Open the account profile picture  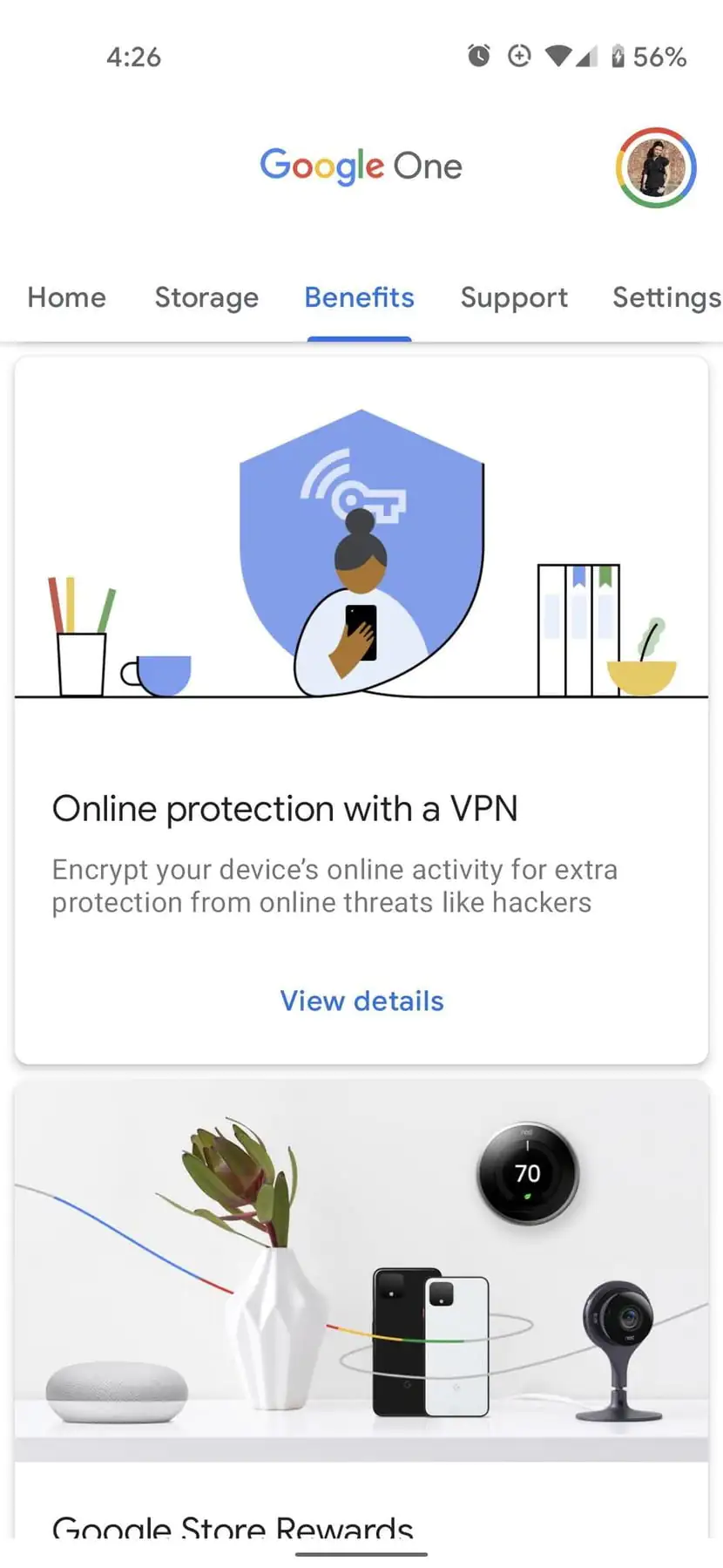[x=656, y=167]
